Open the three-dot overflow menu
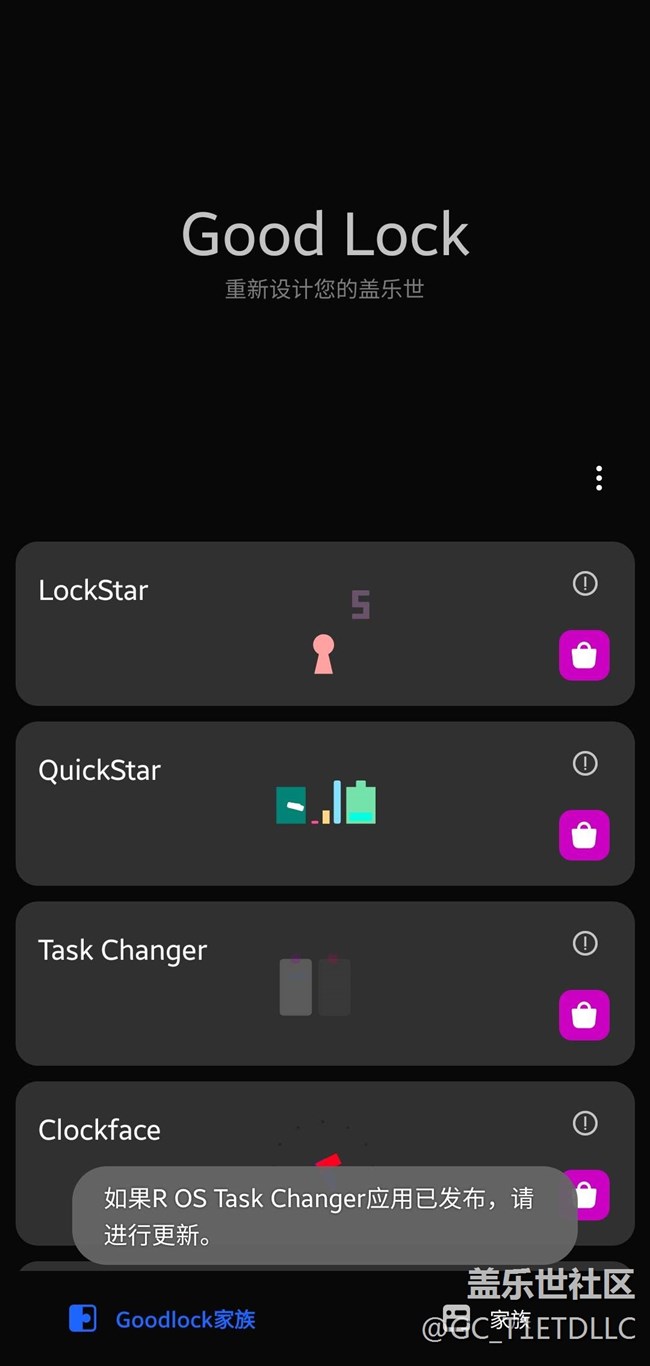Viewport: 650px width, 1366px height. (599, 478)
